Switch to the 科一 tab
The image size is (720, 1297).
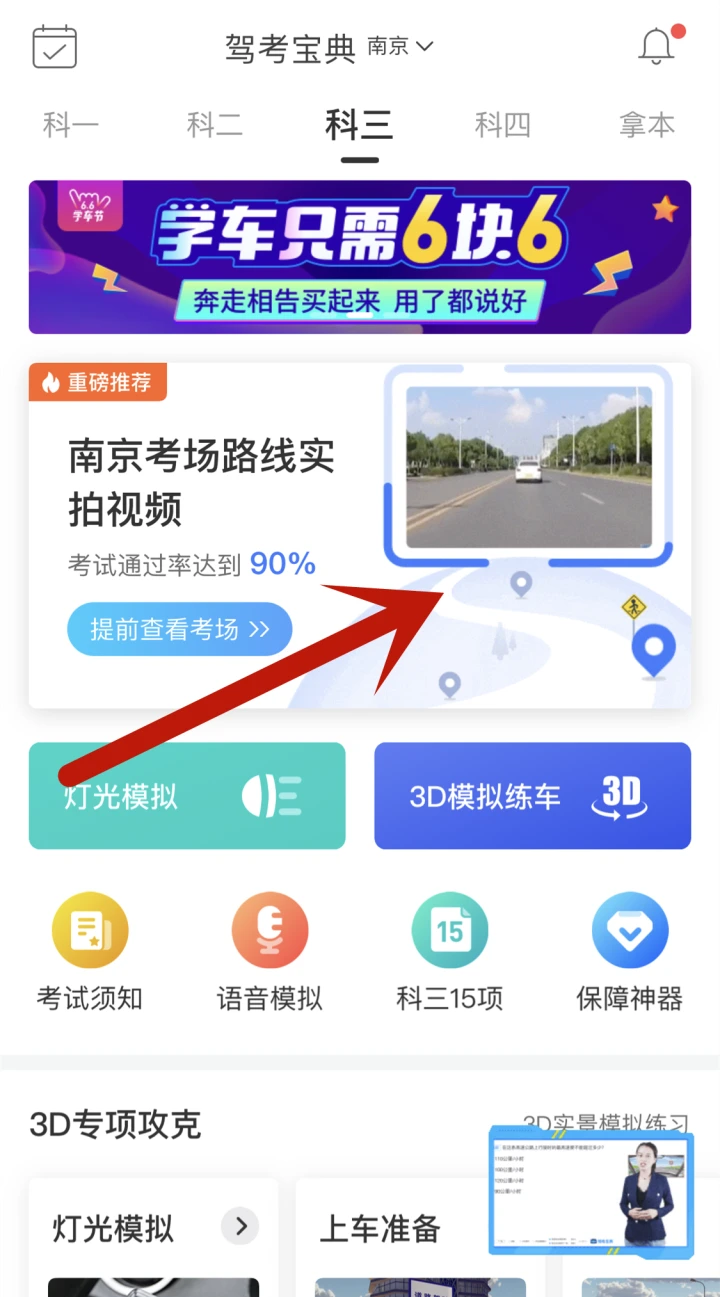click(x=71, y=125)
